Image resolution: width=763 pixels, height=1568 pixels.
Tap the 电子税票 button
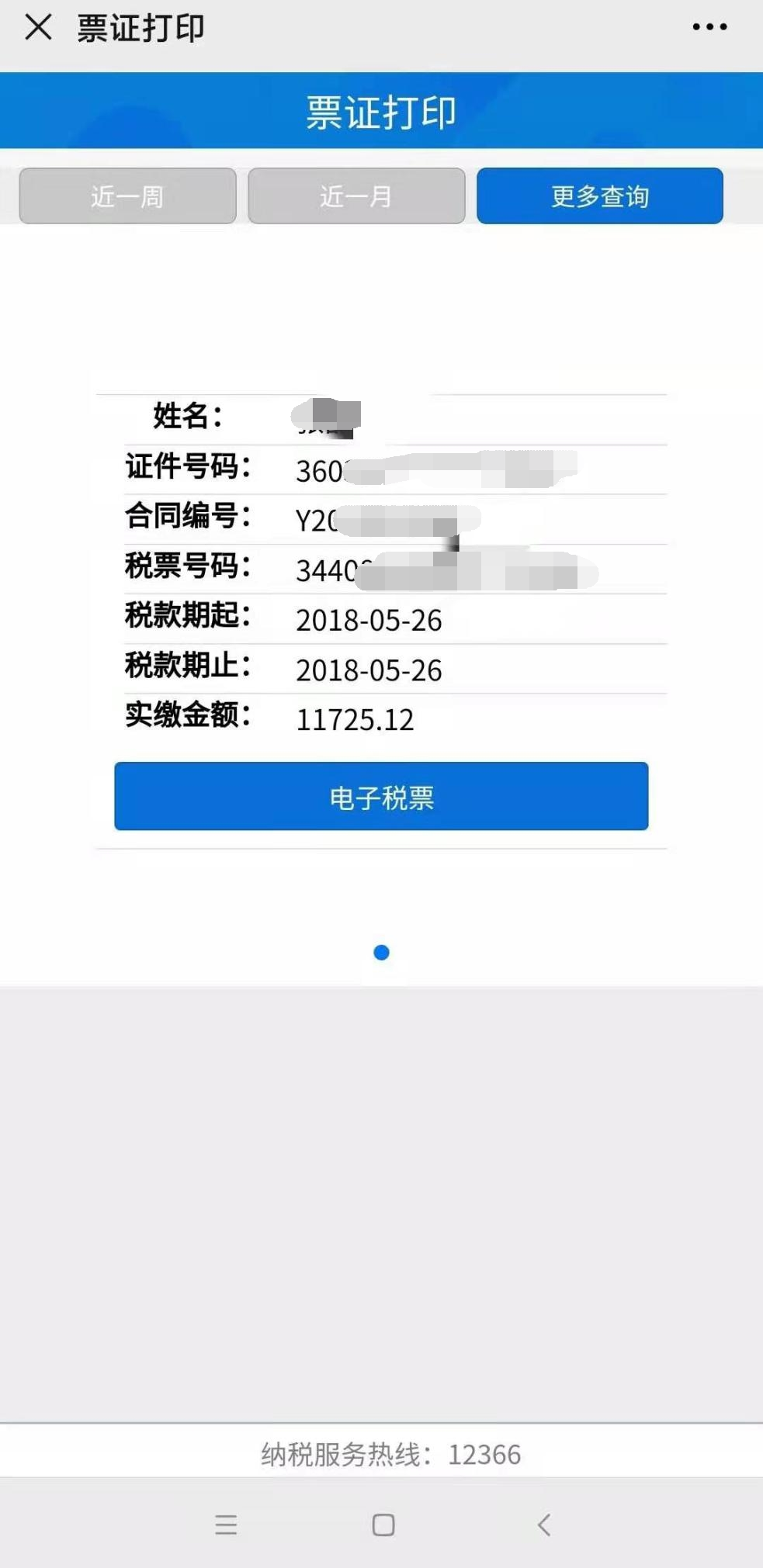tap(381, 797)
